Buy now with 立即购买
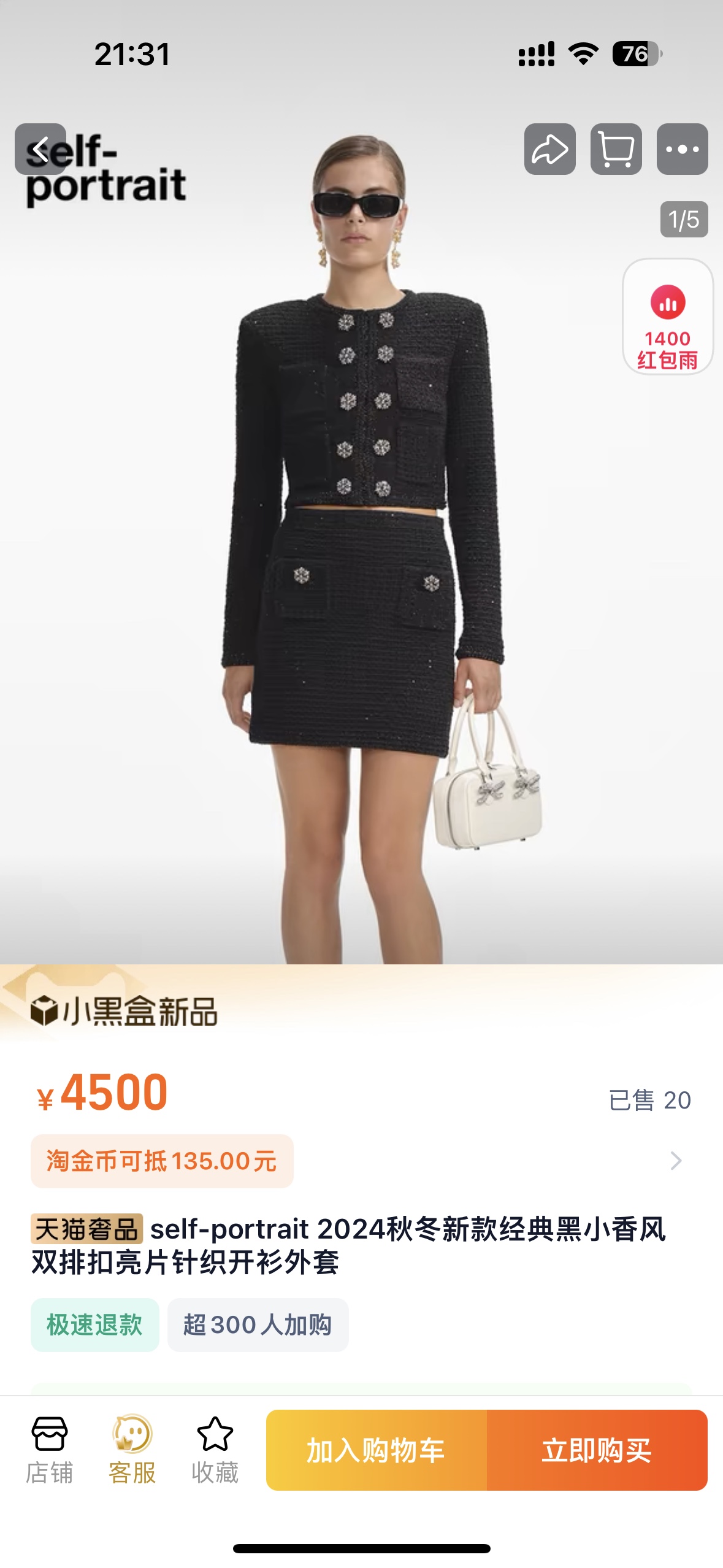The image size is (723, 1568). (x=597, y=1450)
